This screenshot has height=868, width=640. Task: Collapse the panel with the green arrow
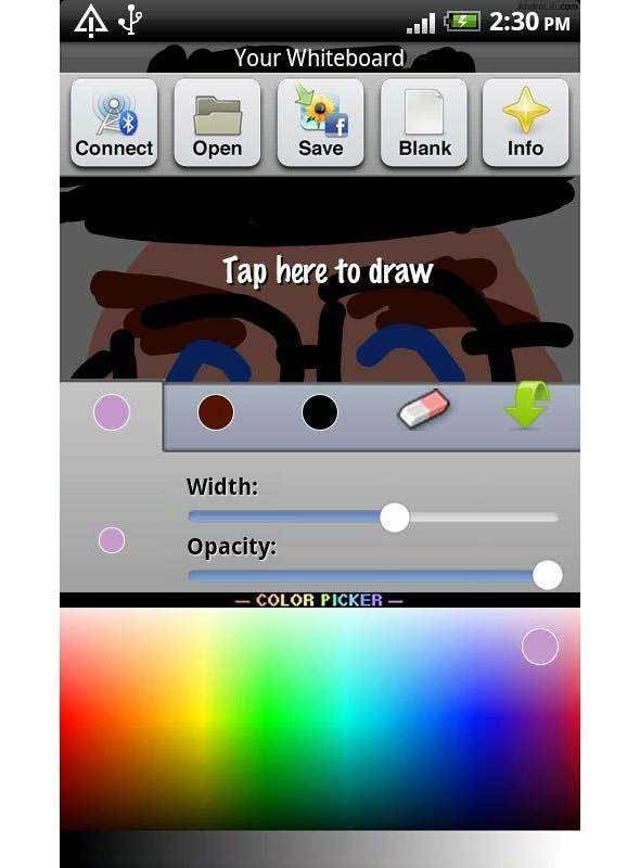pos(527,410)
